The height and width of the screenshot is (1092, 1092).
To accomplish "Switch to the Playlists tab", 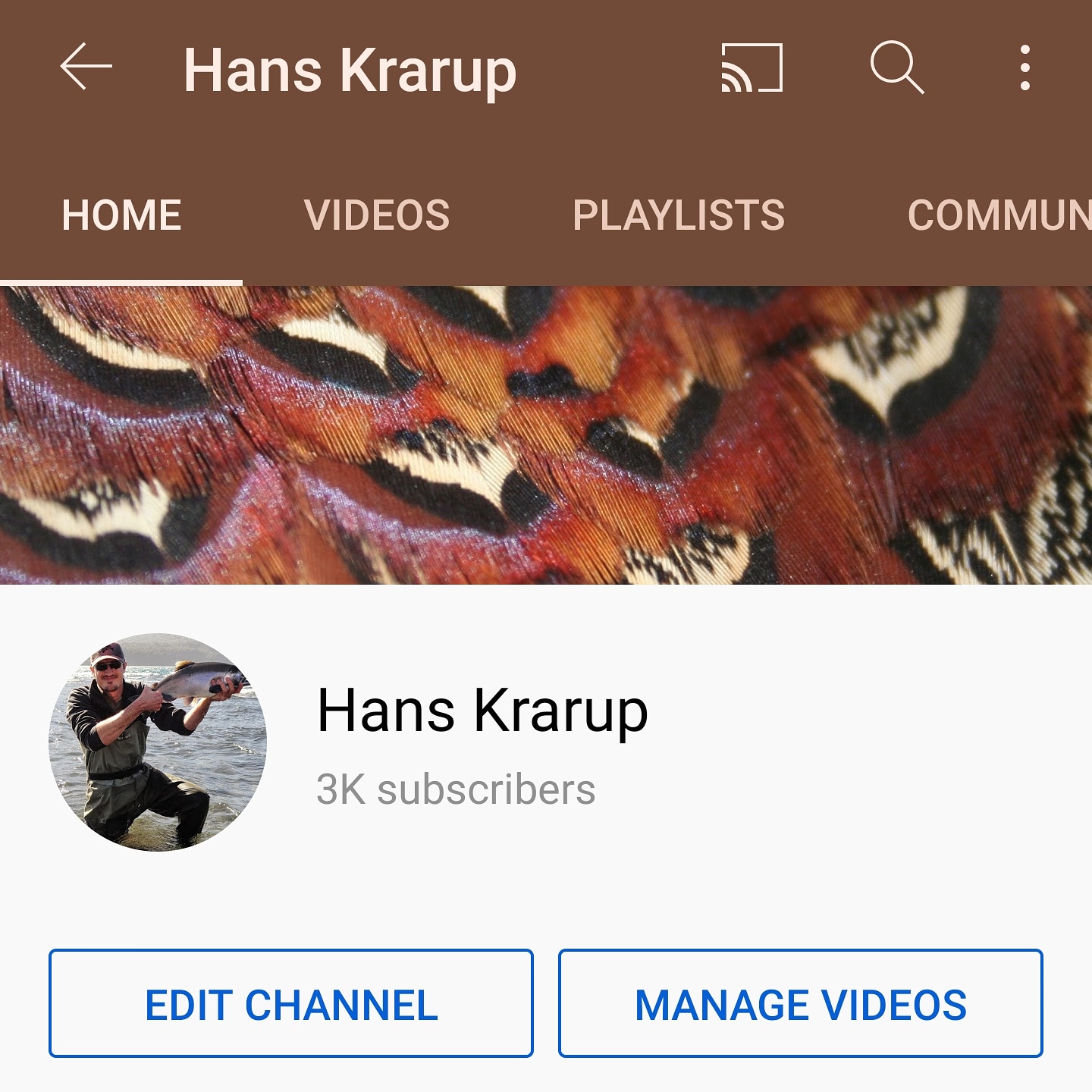I will click(678, 215).
